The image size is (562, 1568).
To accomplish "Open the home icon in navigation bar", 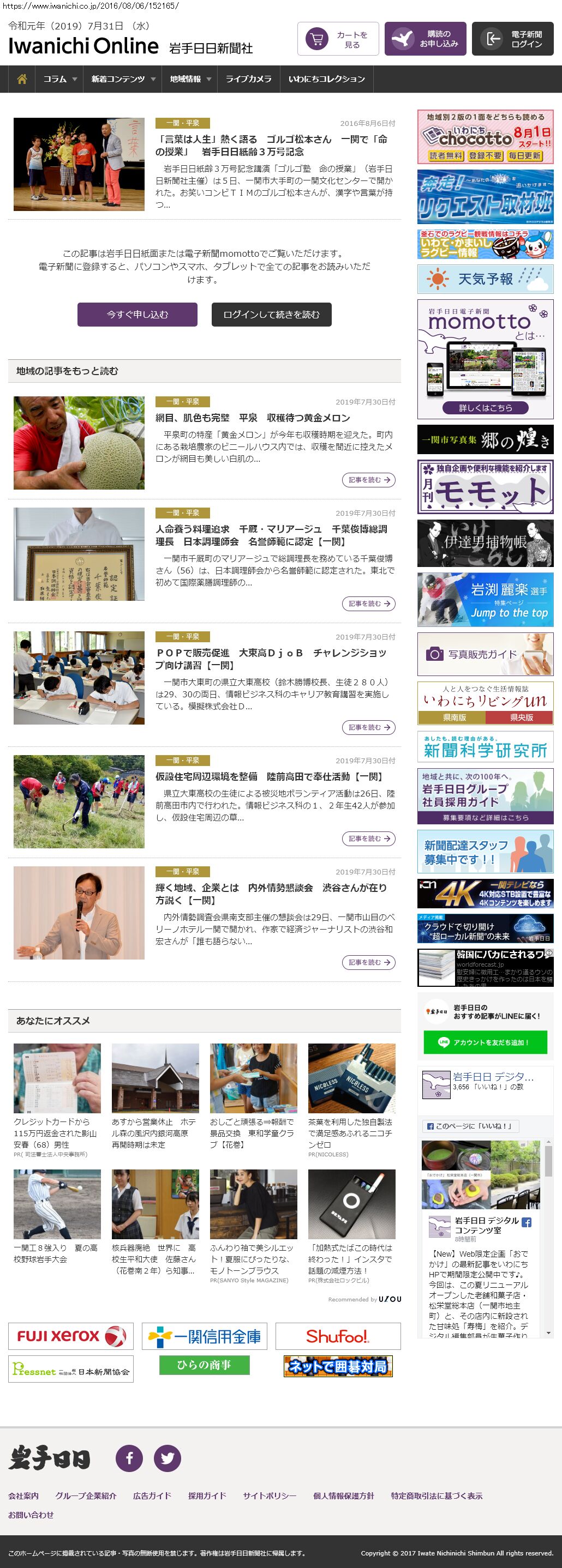I will pyautogui.click(x=22, y=79).
